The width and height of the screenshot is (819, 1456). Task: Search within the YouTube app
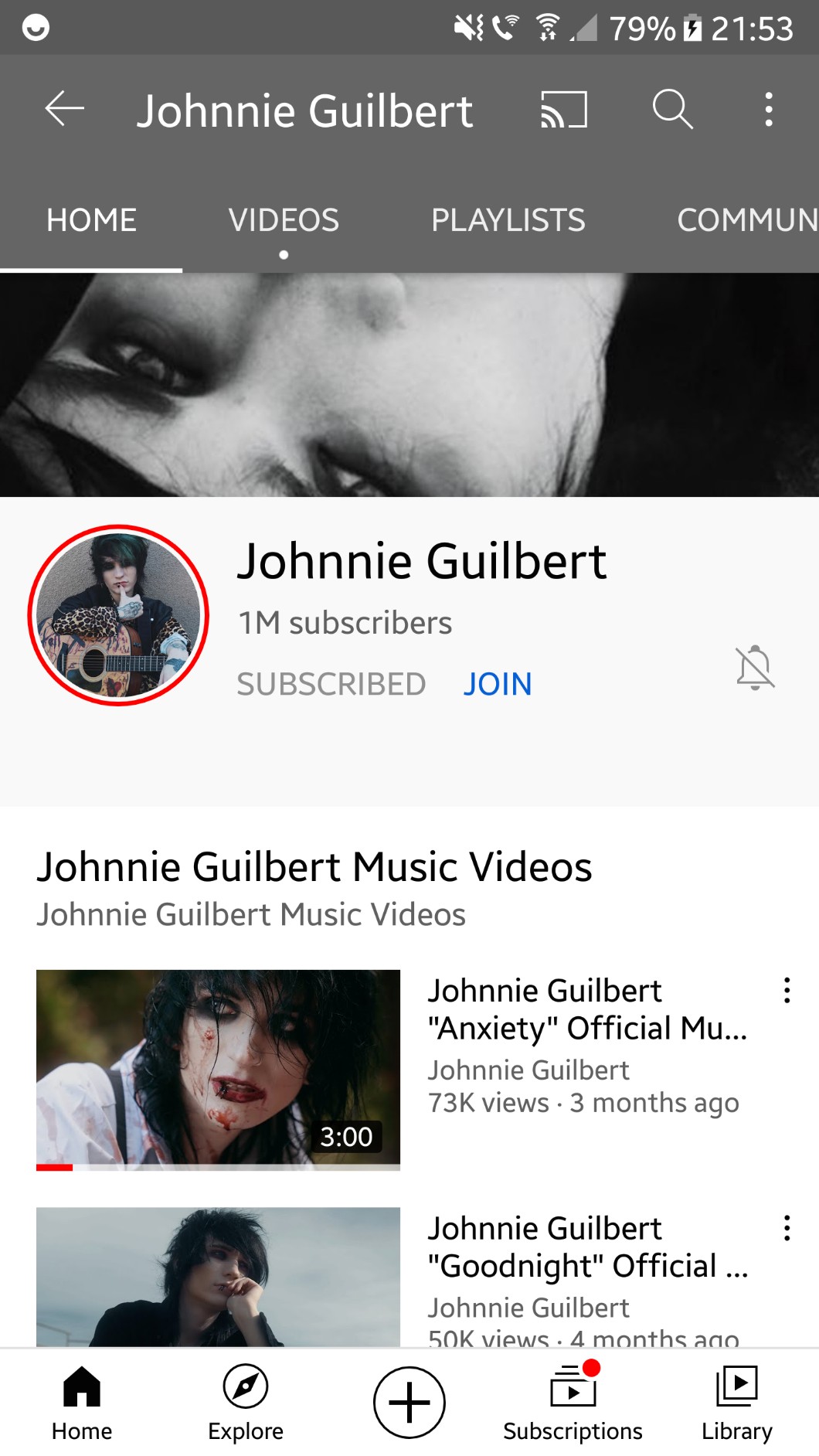coord(672,109)
